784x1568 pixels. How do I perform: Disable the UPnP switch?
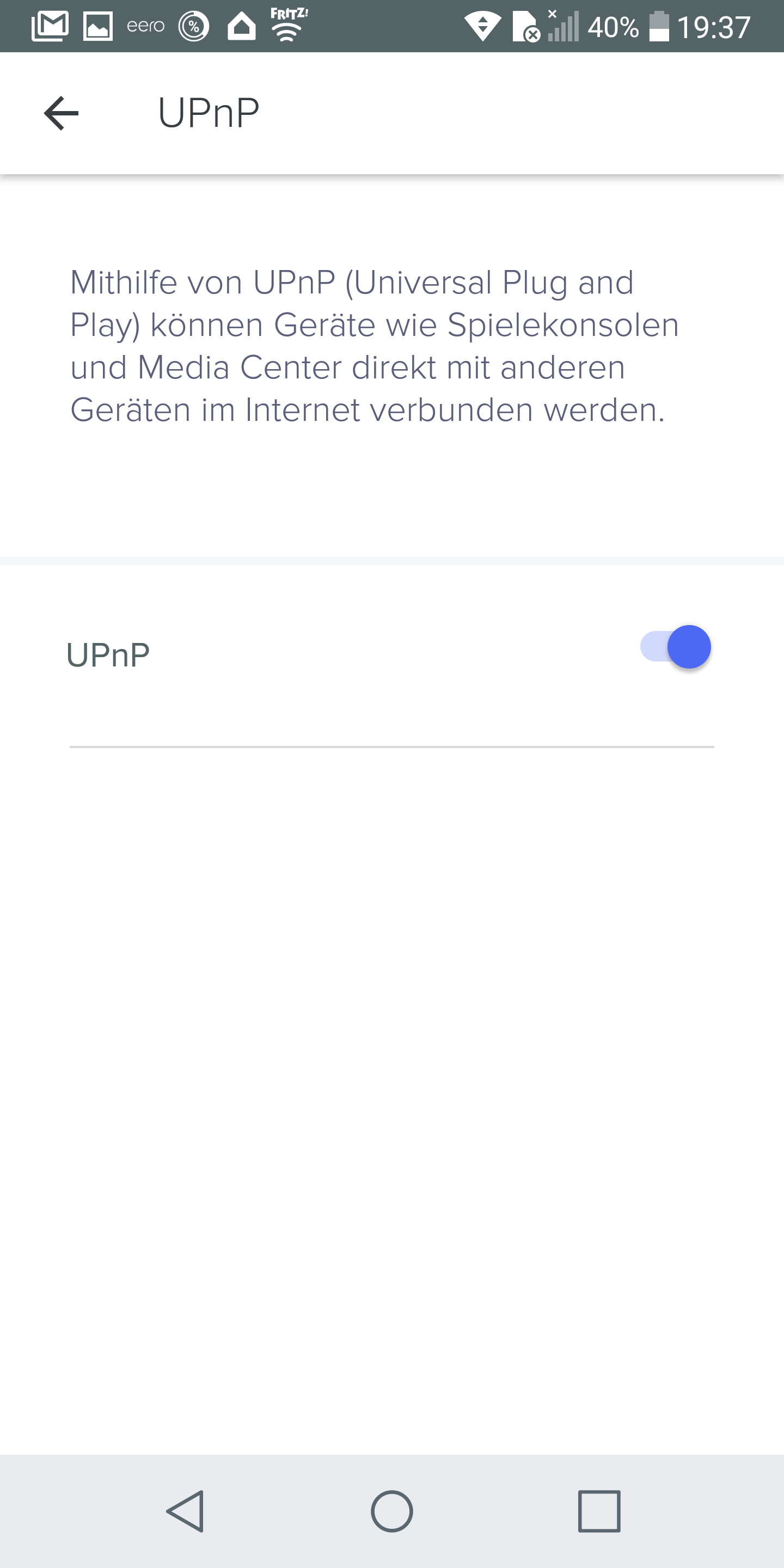(x=676, y=647)
